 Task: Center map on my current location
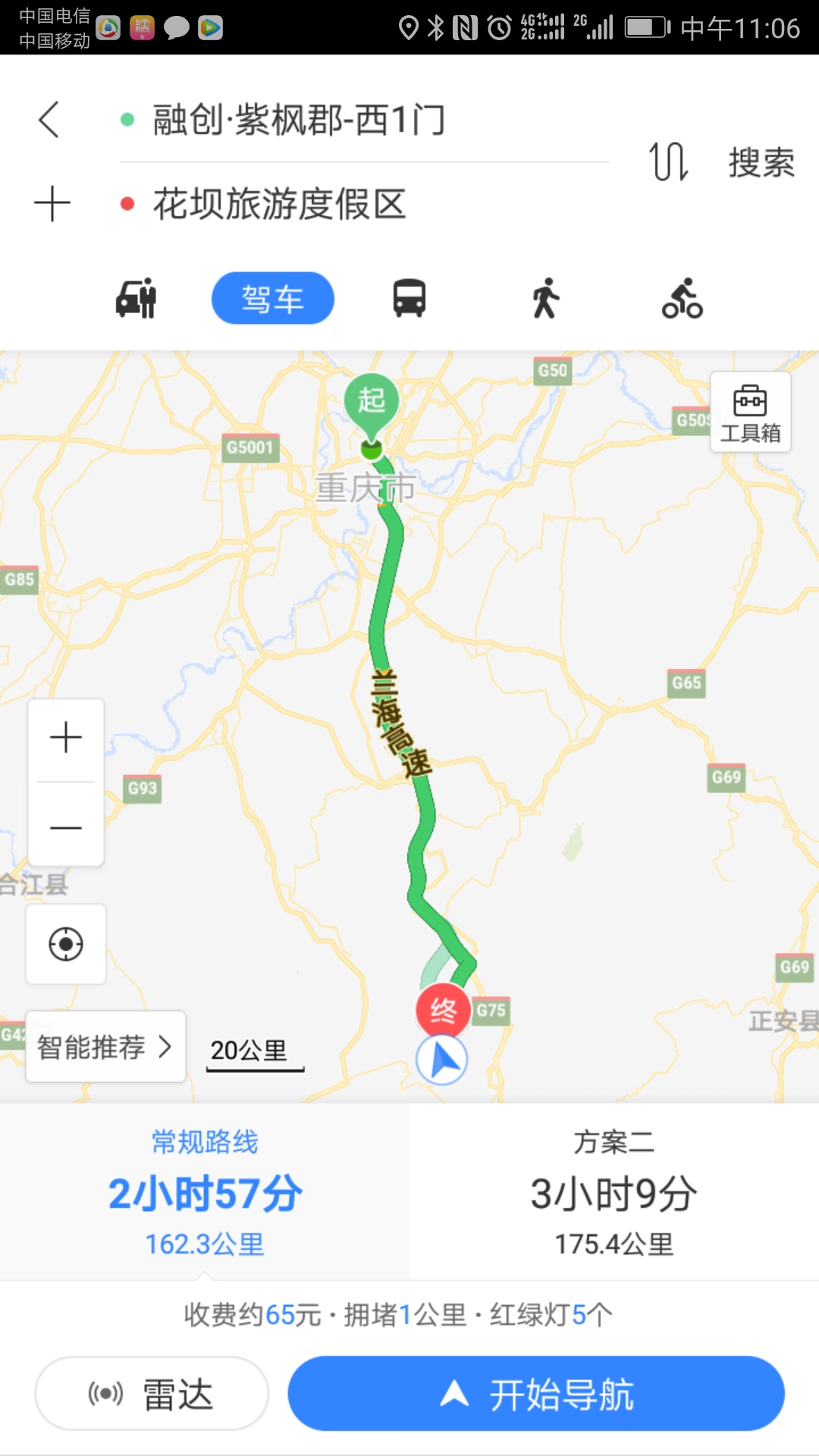pyautogui.click(x=66, y=944)
